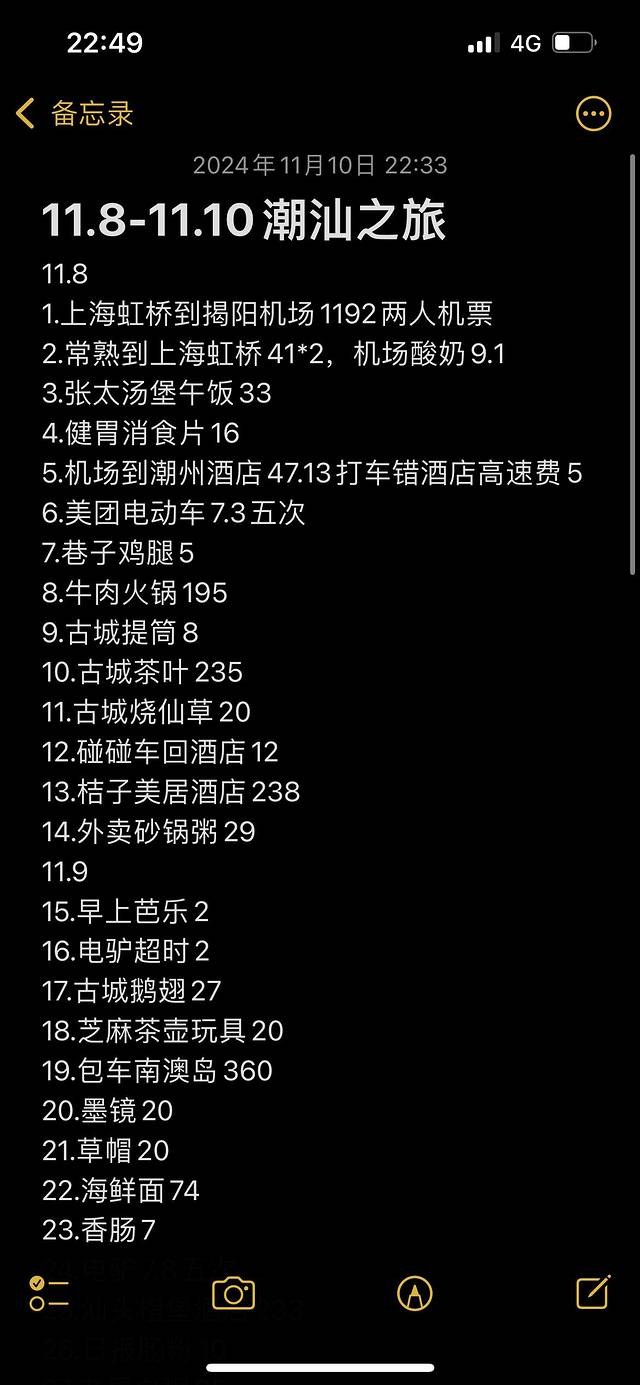Screen dimensions: 640x1385
Task: Compose a new note
Action: click(x=593, y=1292)
